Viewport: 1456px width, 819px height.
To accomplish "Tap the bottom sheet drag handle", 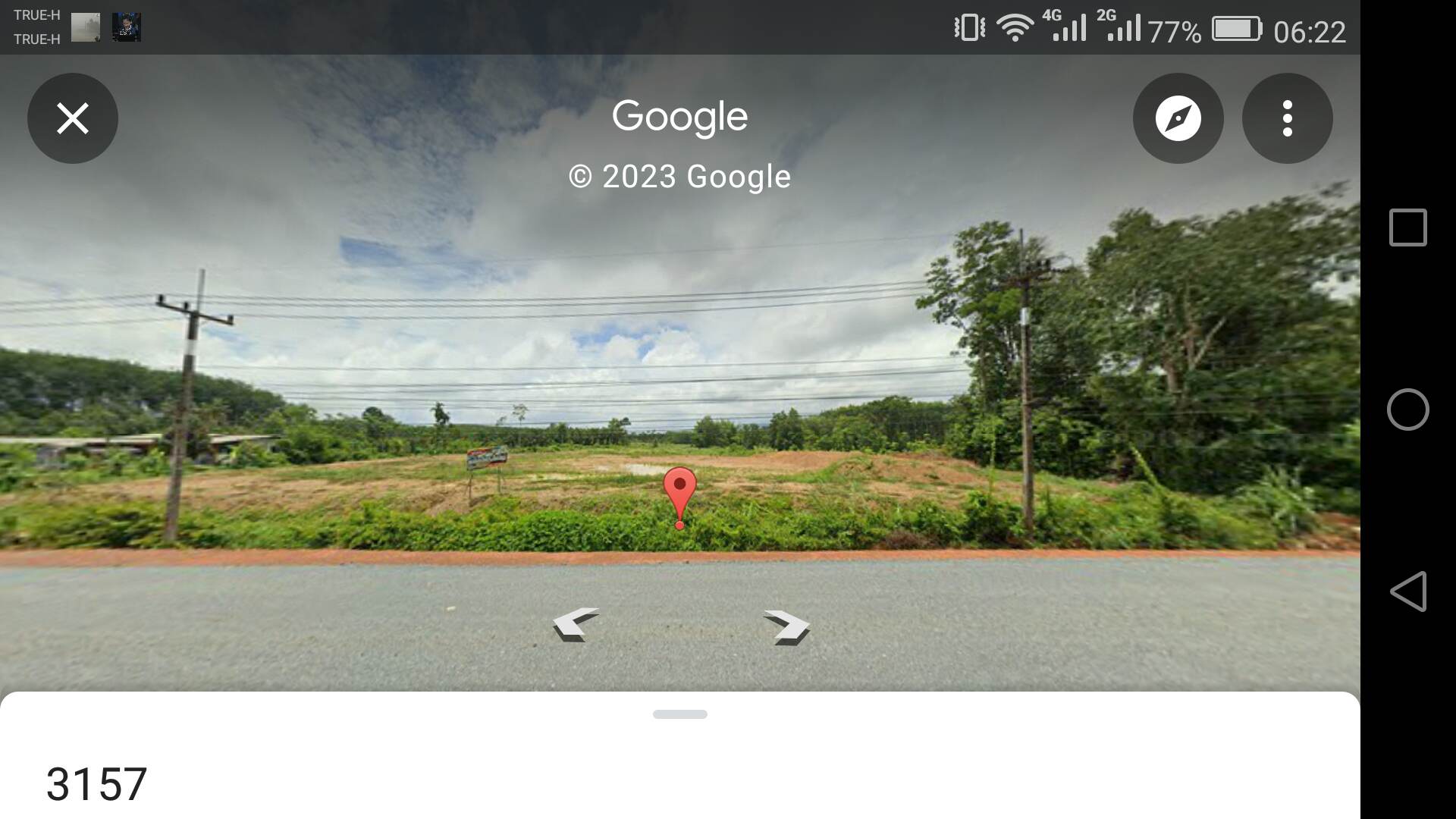I will [x=679, y=714].
